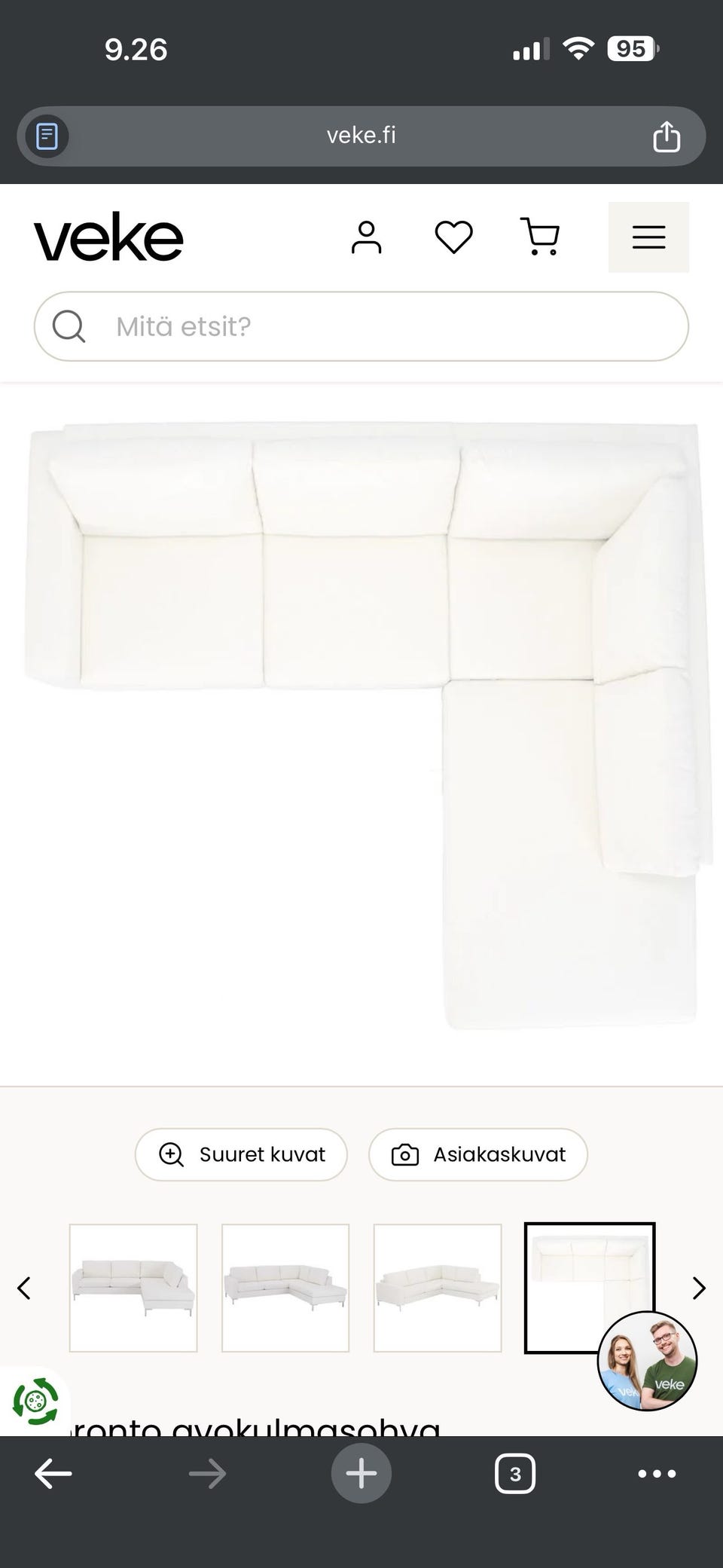Show previous thumbnails with left chevron

[24, 1288]
